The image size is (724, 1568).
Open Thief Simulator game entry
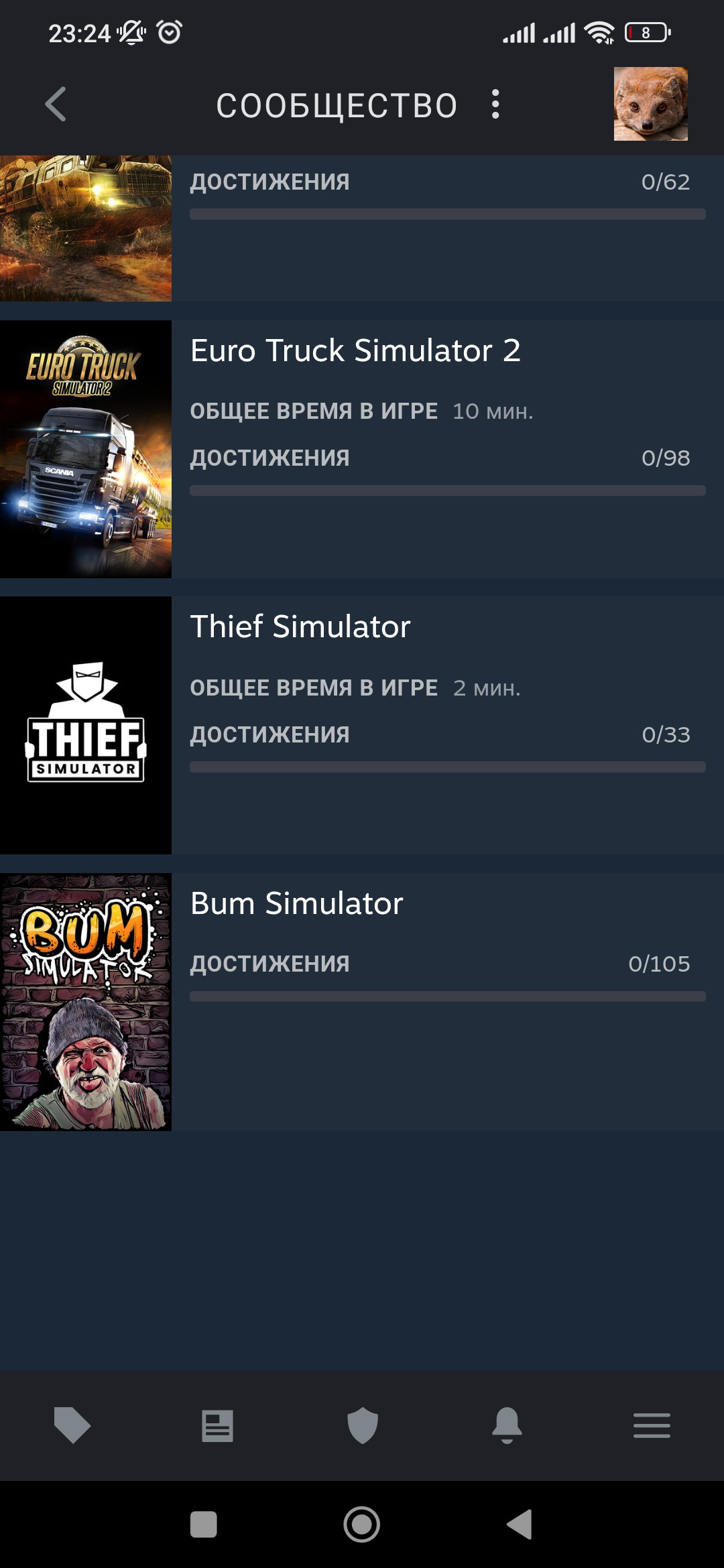click(362, 725)
